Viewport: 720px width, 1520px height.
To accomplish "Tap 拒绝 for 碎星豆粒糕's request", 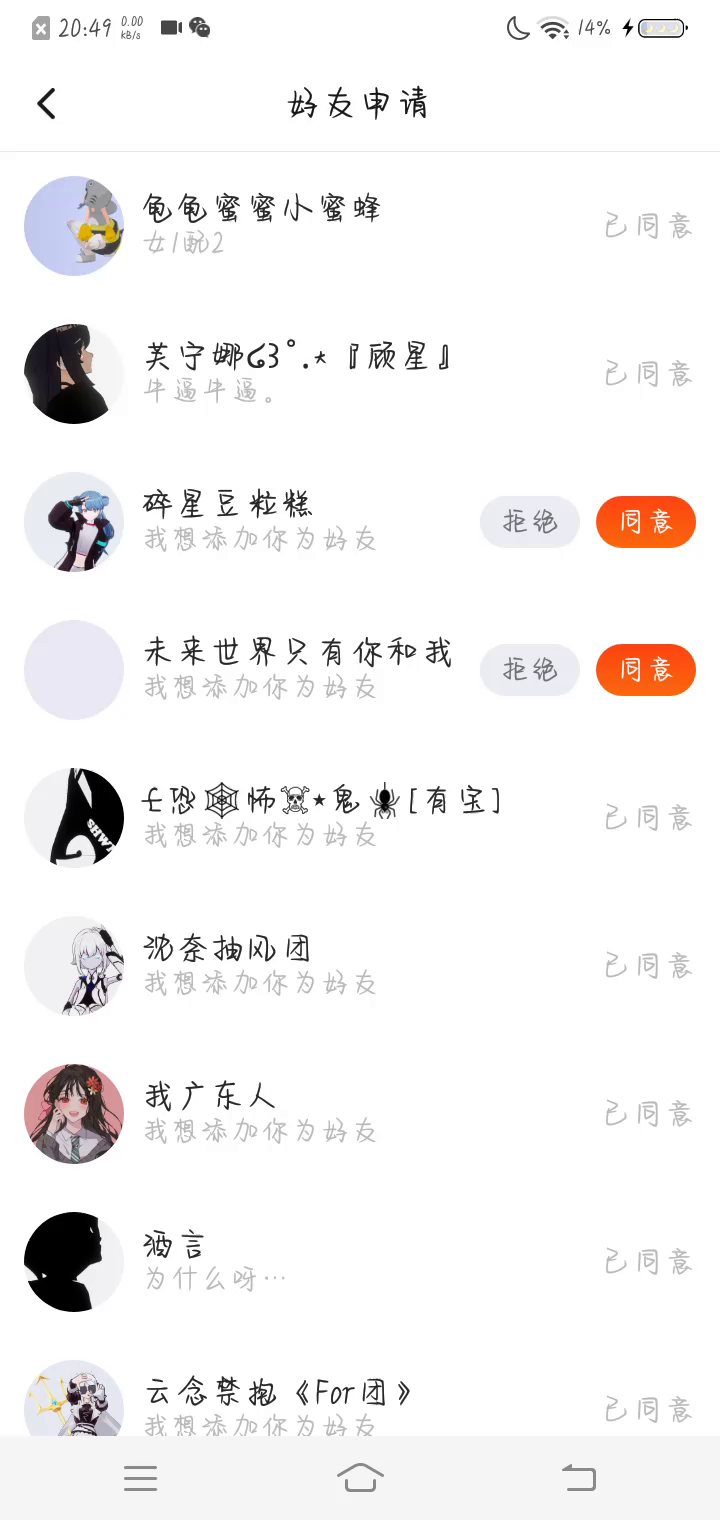I will [529, 522].
